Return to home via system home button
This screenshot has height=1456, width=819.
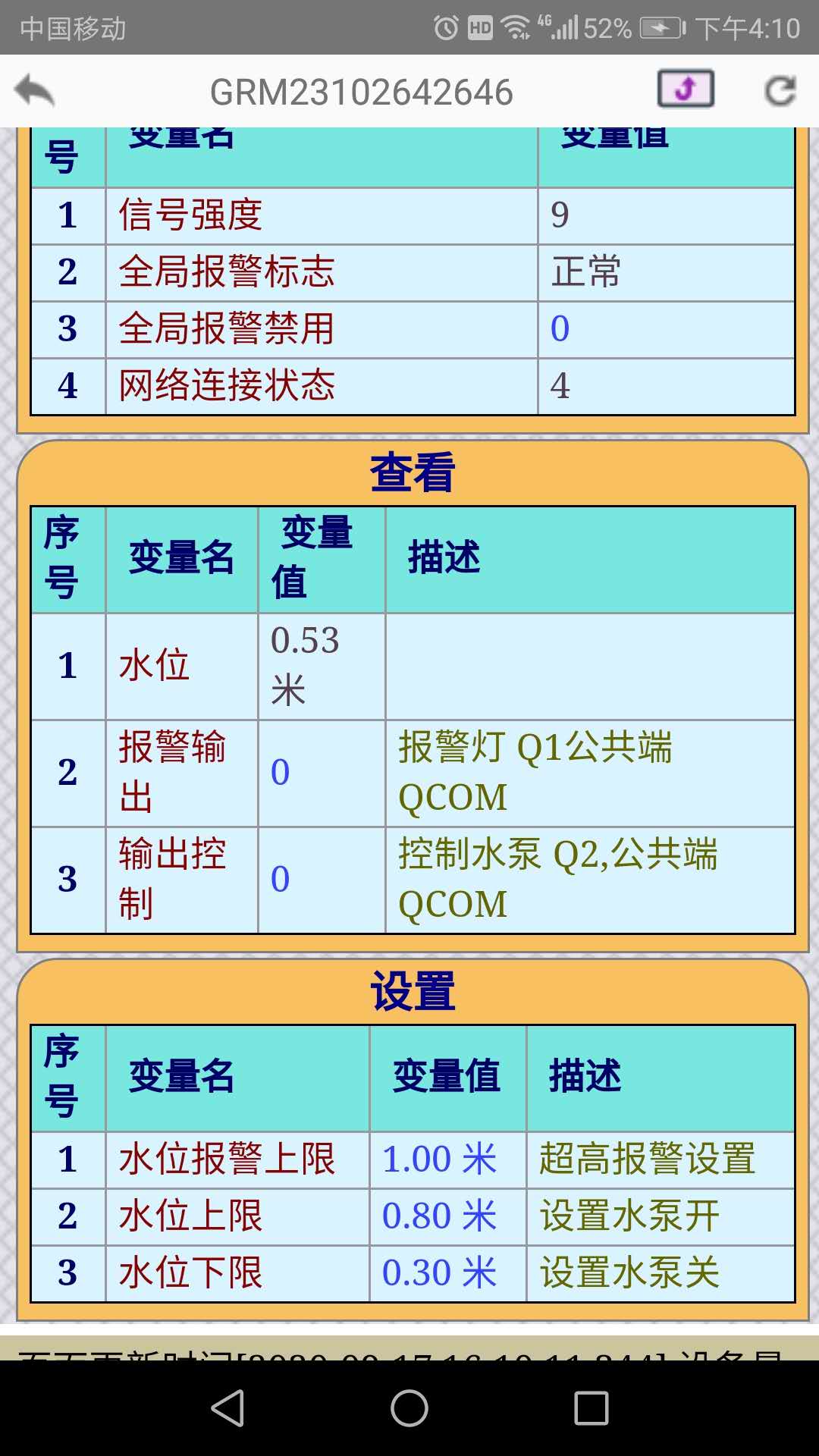coord(409,1408)
